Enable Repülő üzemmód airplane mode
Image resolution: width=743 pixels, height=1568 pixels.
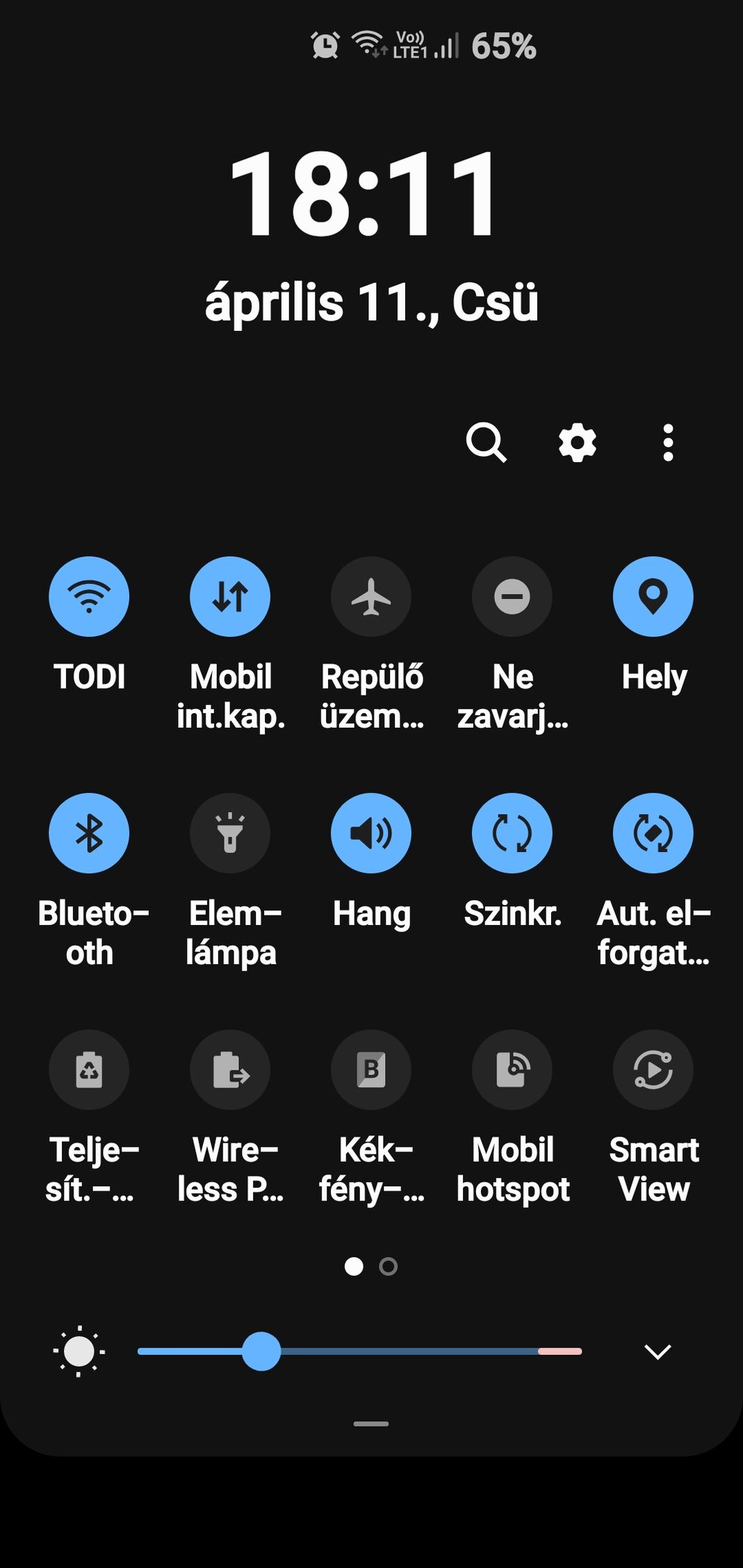pyautogui.click(x=371, y=596)
